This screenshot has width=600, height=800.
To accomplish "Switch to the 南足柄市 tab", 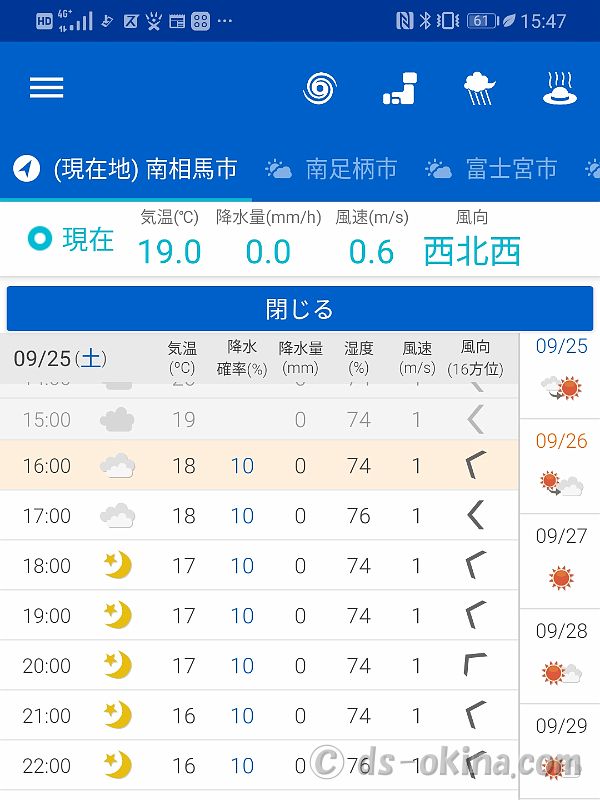I will tap(331, 169).
